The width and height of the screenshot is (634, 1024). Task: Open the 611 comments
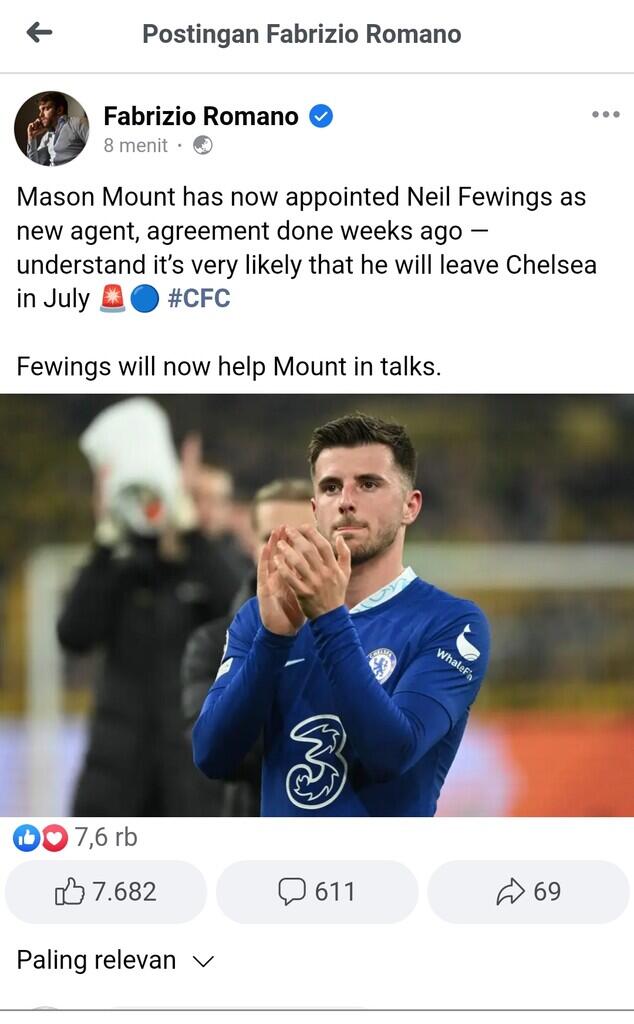[317, 891]
